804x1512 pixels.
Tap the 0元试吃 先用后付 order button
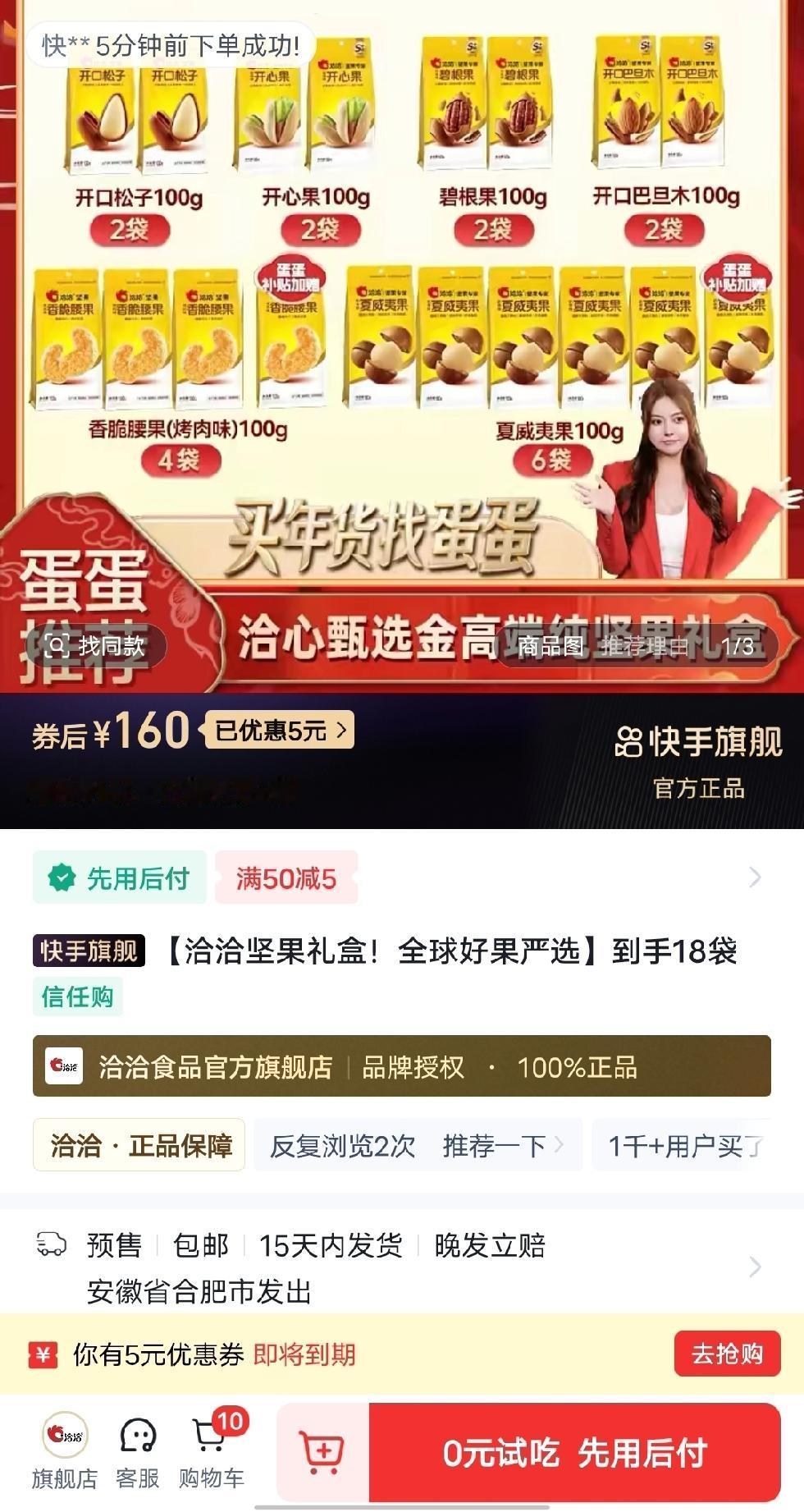[578, 1451]
